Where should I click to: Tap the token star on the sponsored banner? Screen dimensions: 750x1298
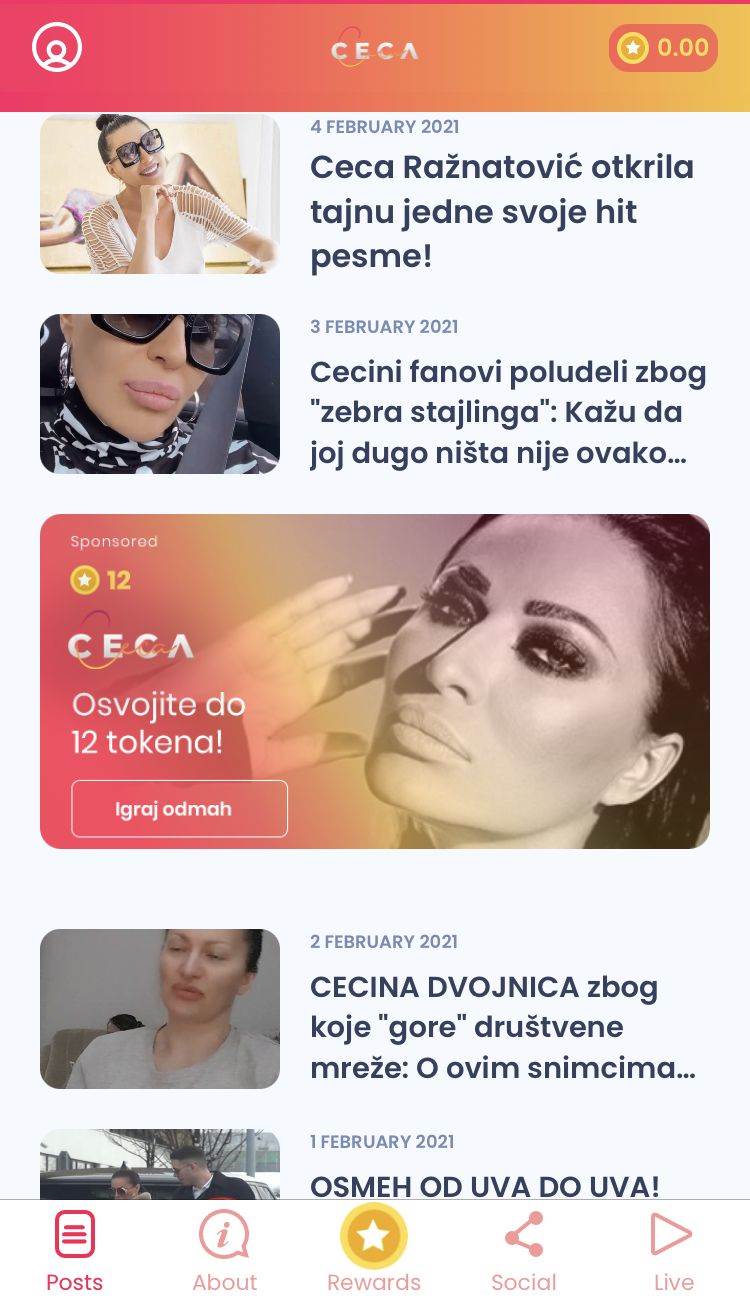[84, 580]
